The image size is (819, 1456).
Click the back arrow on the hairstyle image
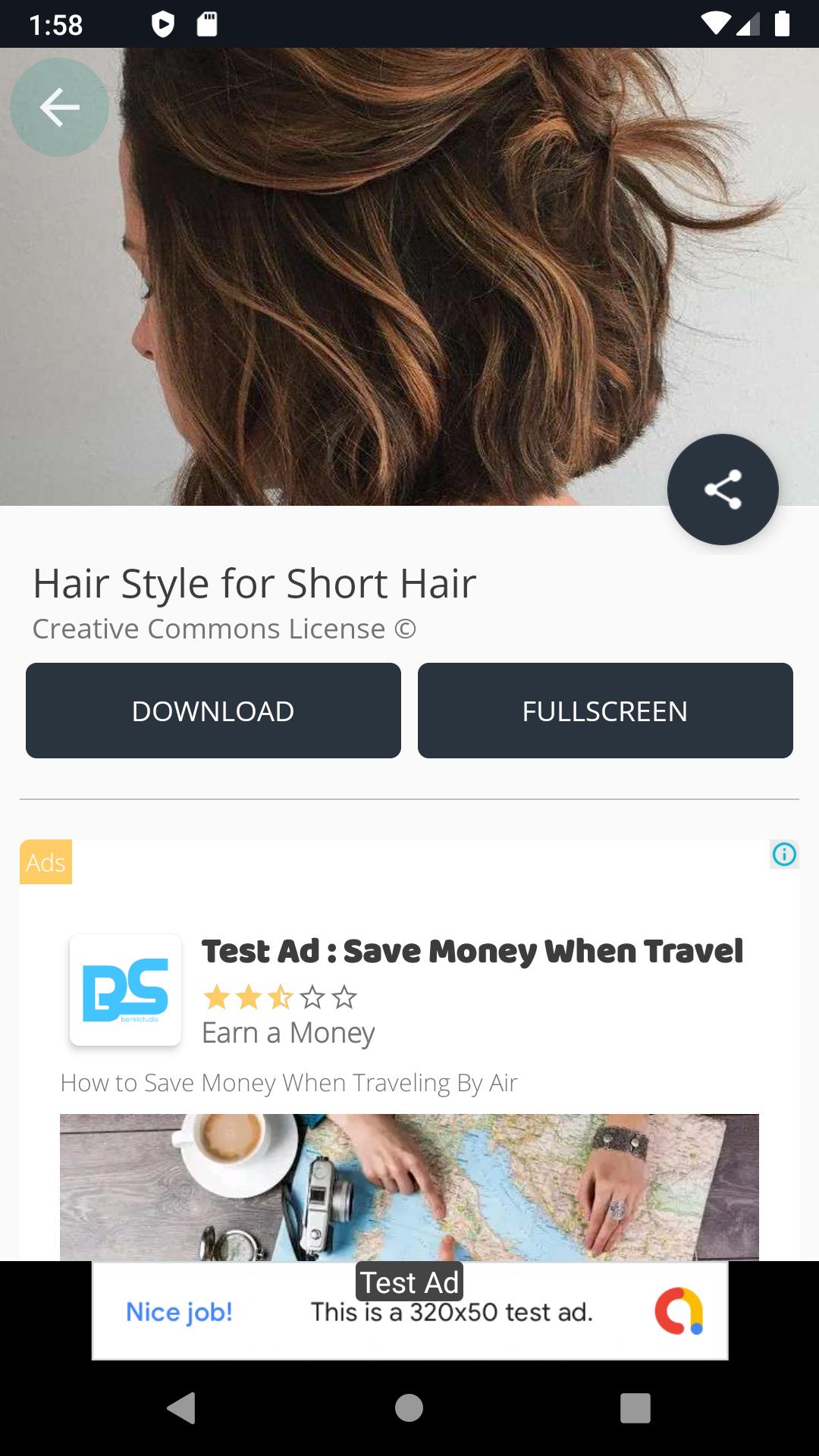(x=58, y=107)
